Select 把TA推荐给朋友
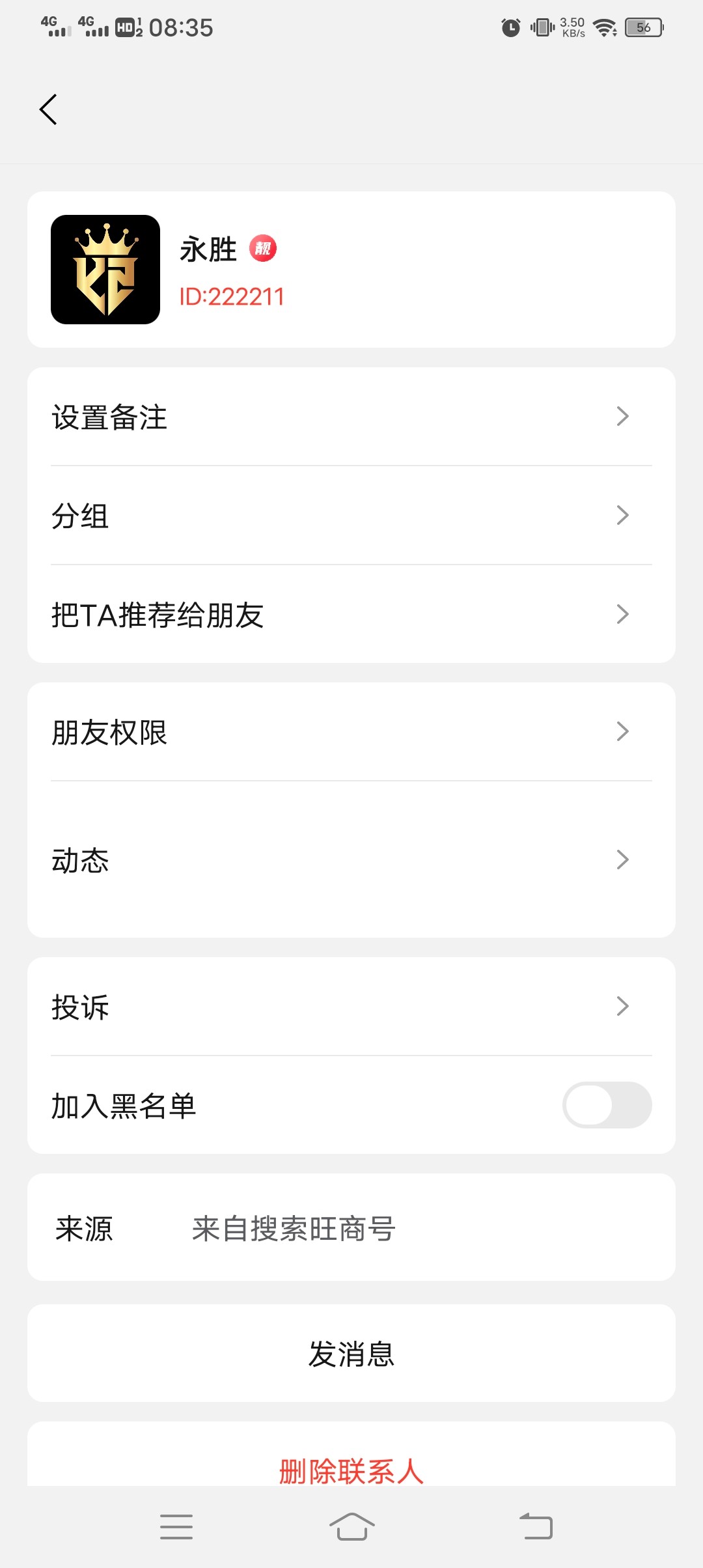Image resolution: width=703 pixels, height=1568 pixels. [351, 615]
